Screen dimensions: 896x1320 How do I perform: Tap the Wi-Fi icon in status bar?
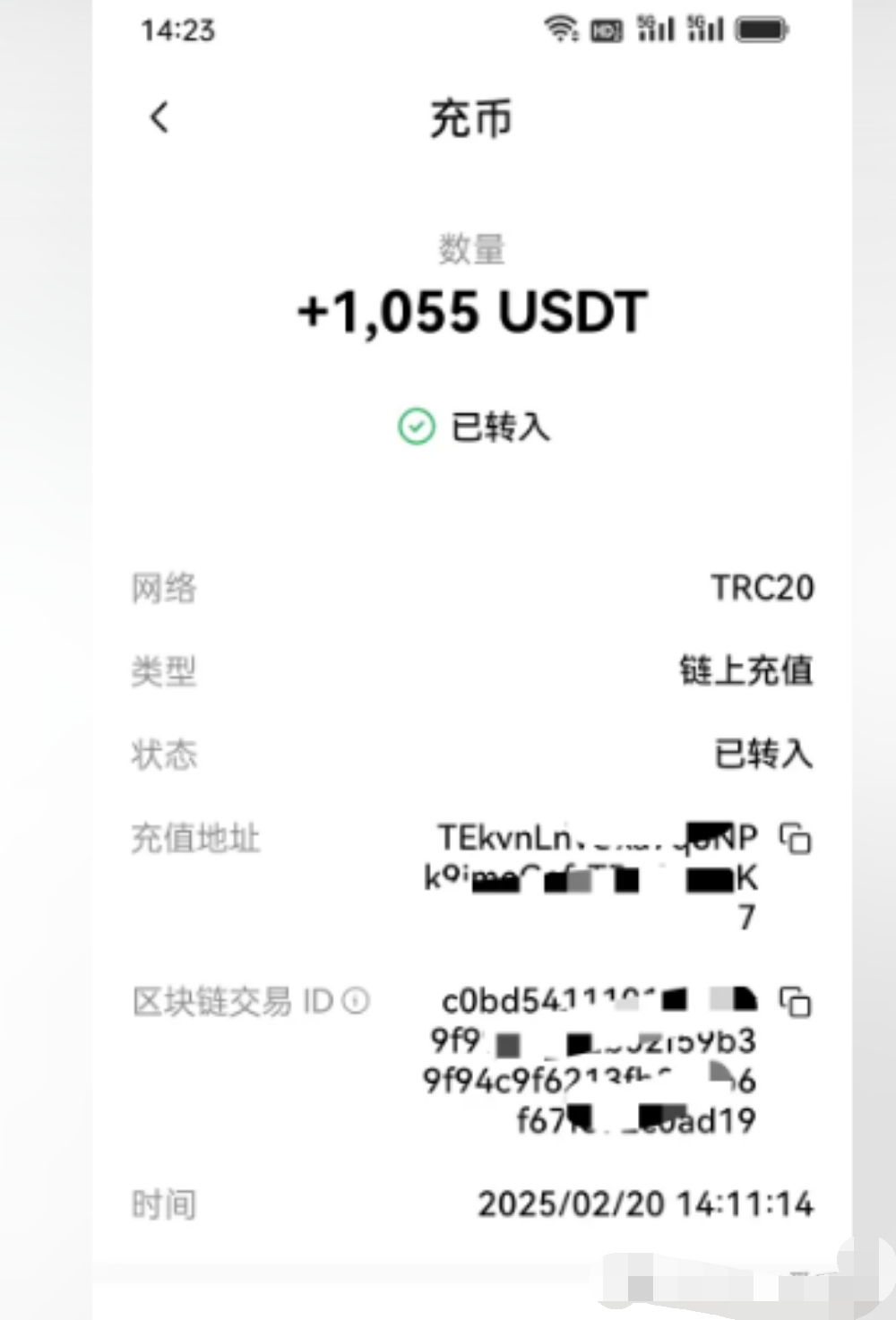[560, 30]
